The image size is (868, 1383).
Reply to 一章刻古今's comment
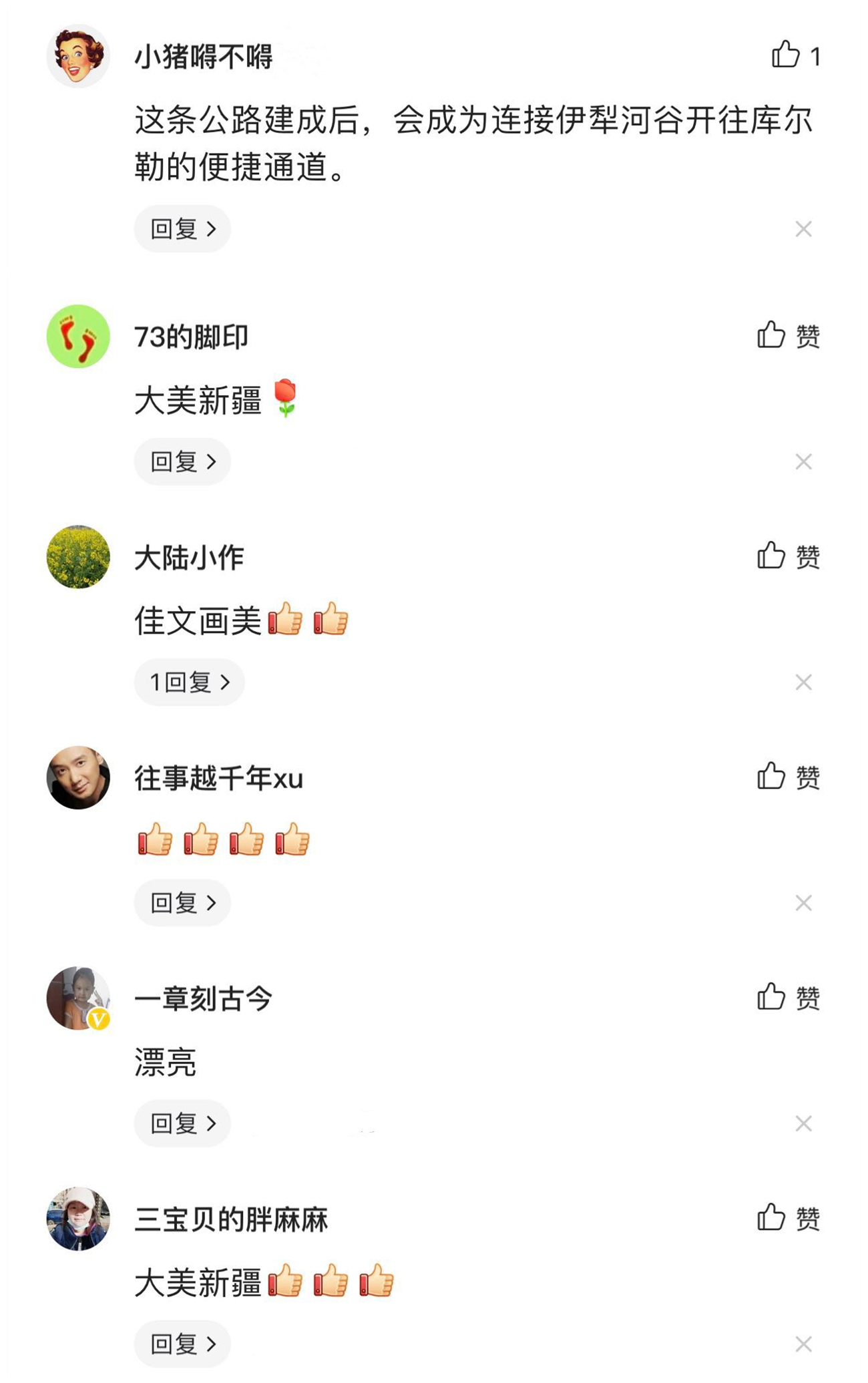pyautogui.click(x=182, y=1123)
